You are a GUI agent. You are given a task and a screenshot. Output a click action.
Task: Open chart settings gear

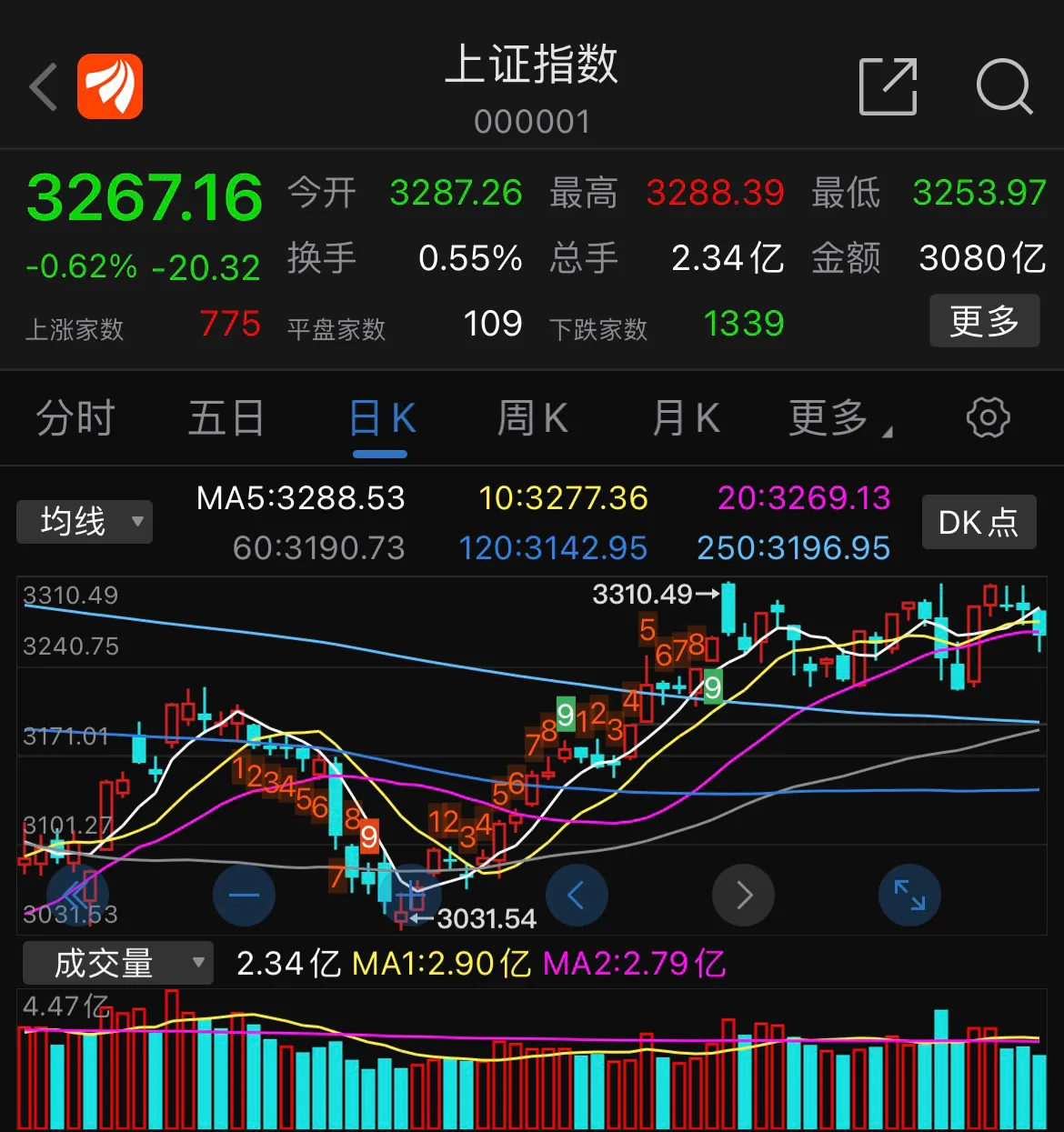[988, 418]
